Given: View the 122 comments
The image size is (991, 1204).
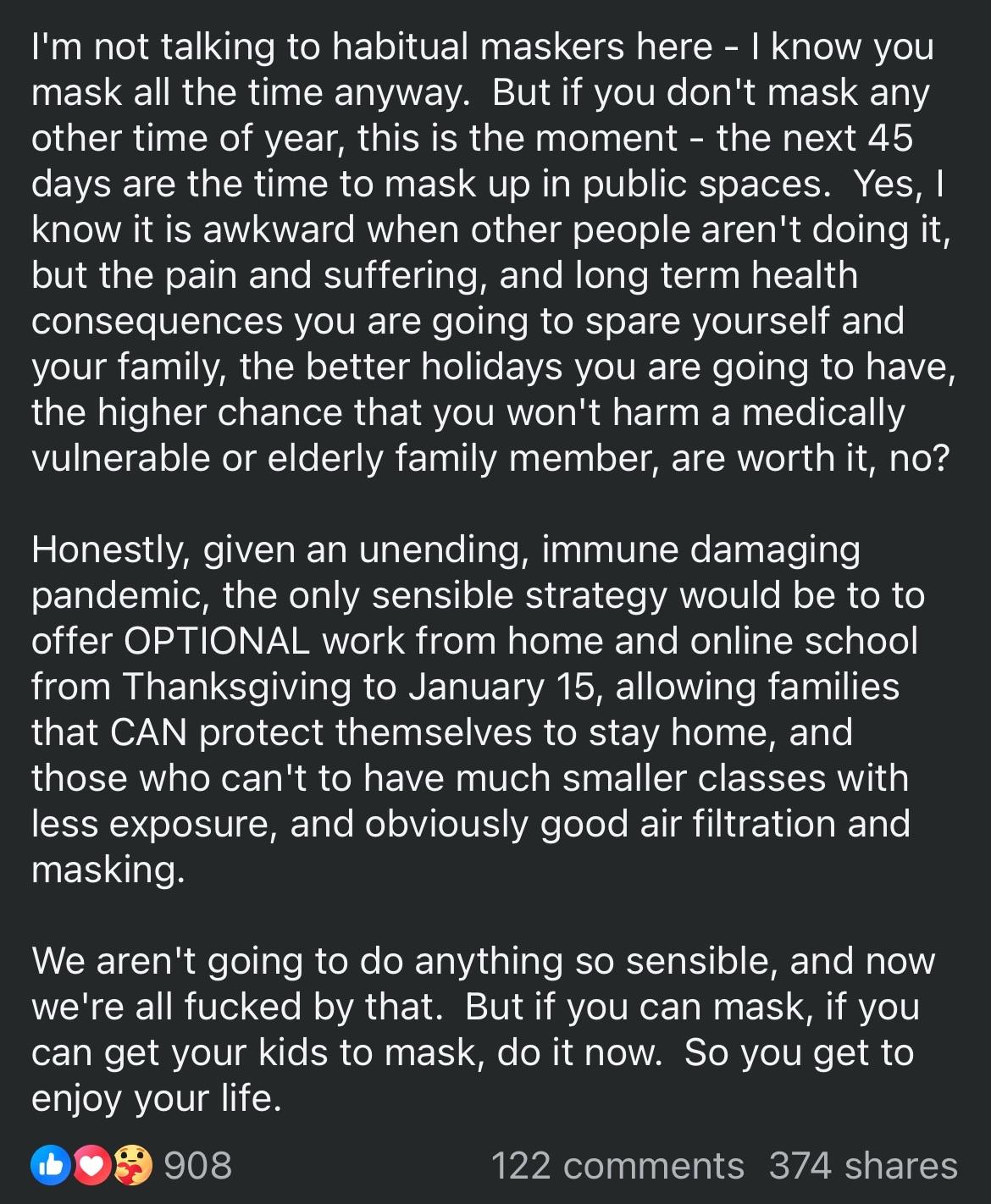Looking at the screenshot, I should [x=617, y=1166].
